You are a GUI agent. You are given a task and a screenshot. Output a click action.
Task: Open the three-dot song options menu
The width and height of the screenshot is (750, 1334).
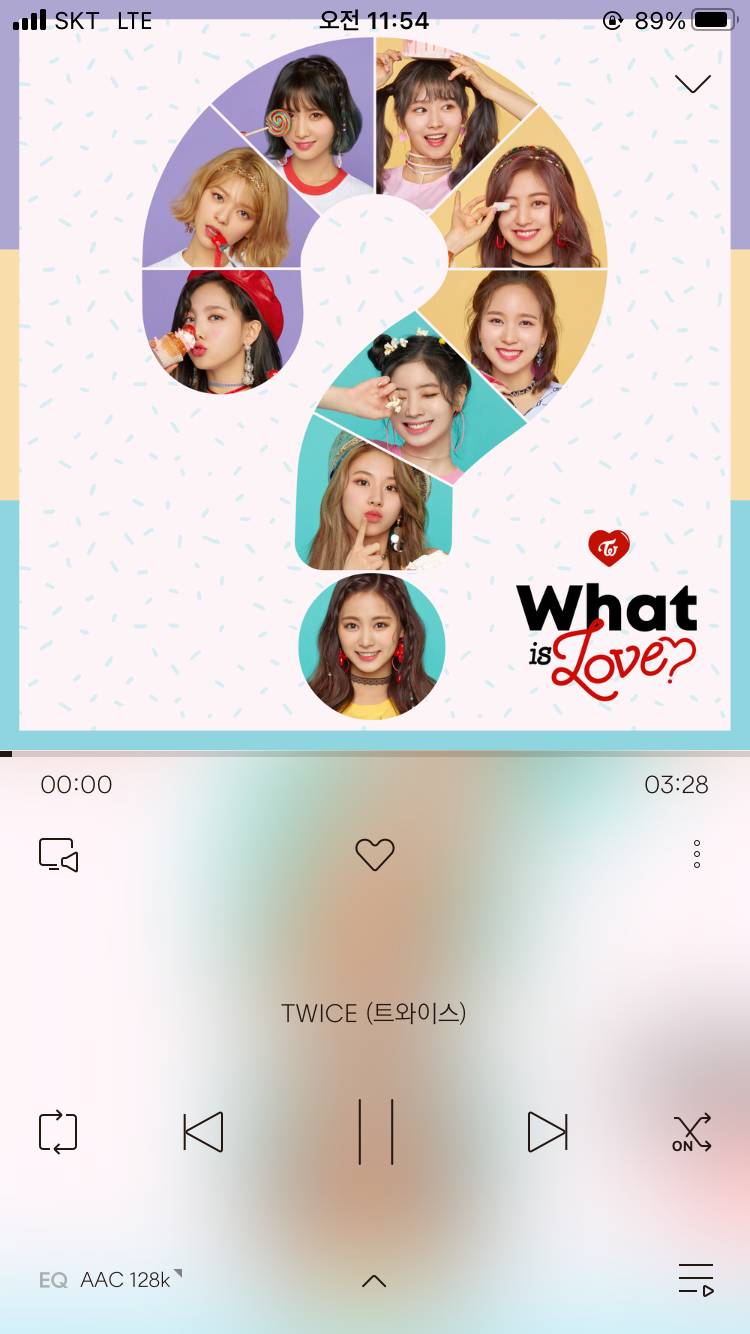(696, 854)
